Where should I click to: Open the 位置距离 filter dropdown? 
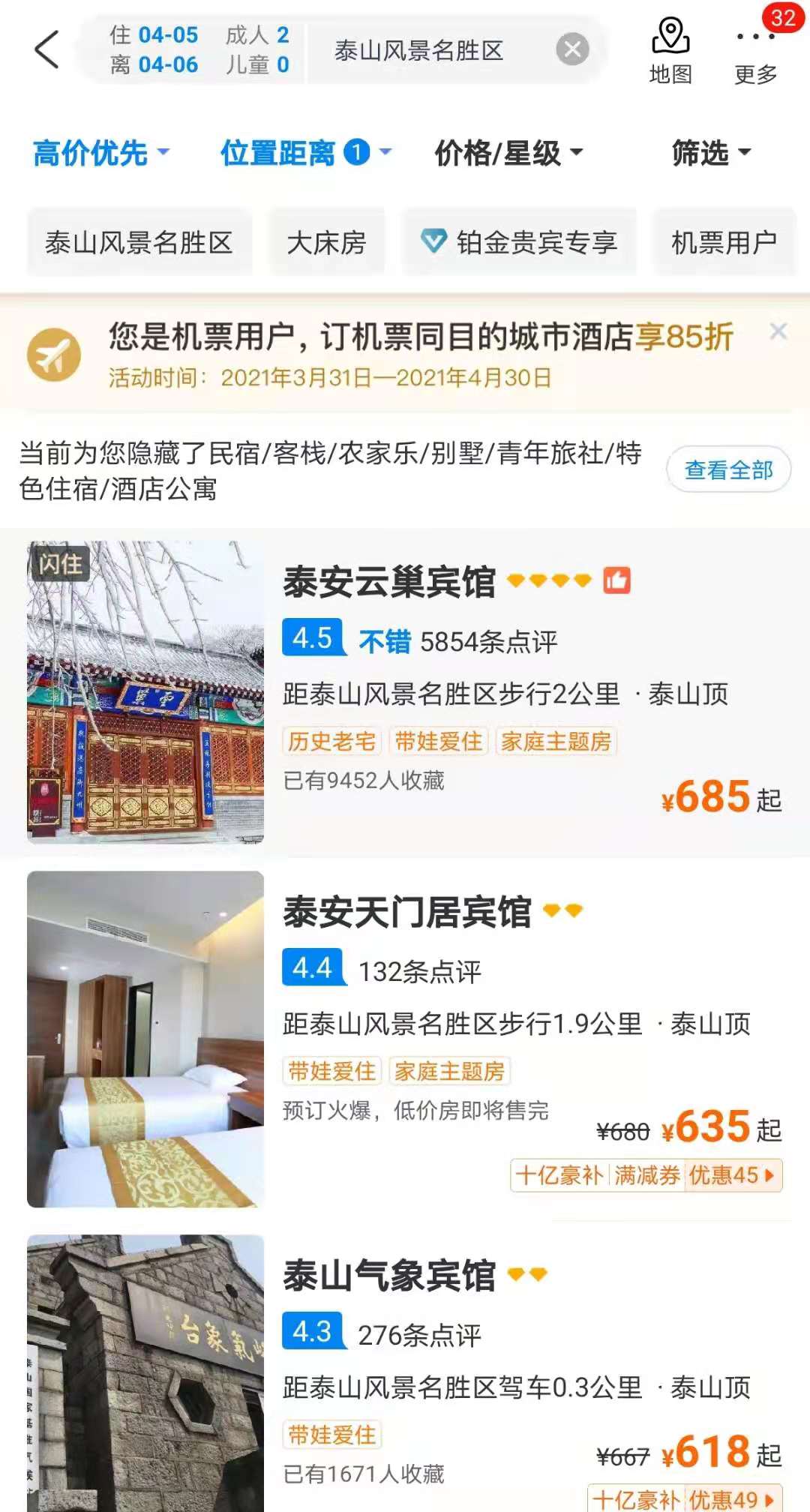pos(305,153)
